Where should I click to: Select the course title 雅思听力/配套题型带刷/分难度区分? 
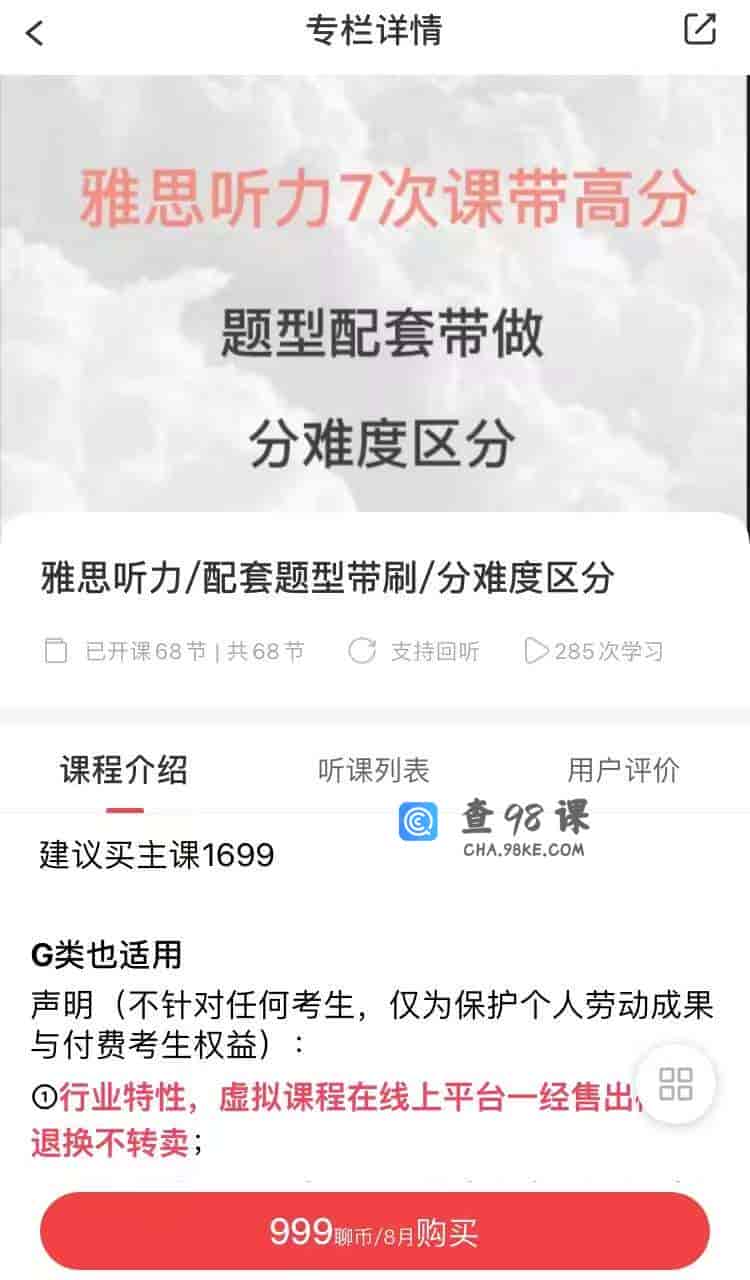(330, 578)
